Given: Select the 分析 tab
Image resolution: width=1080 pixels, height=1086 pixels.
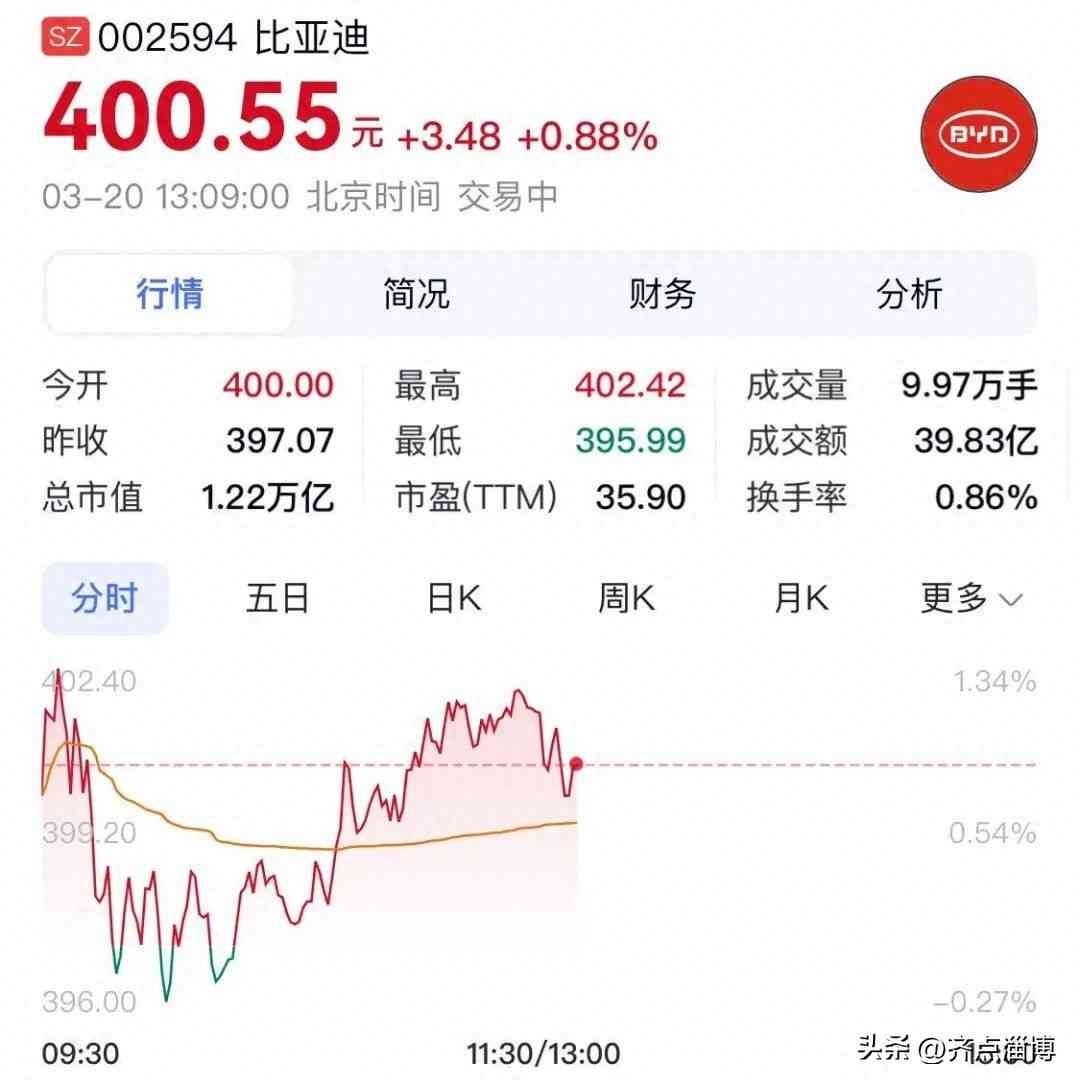Looking at the screenshot, I should pos(909,294).
